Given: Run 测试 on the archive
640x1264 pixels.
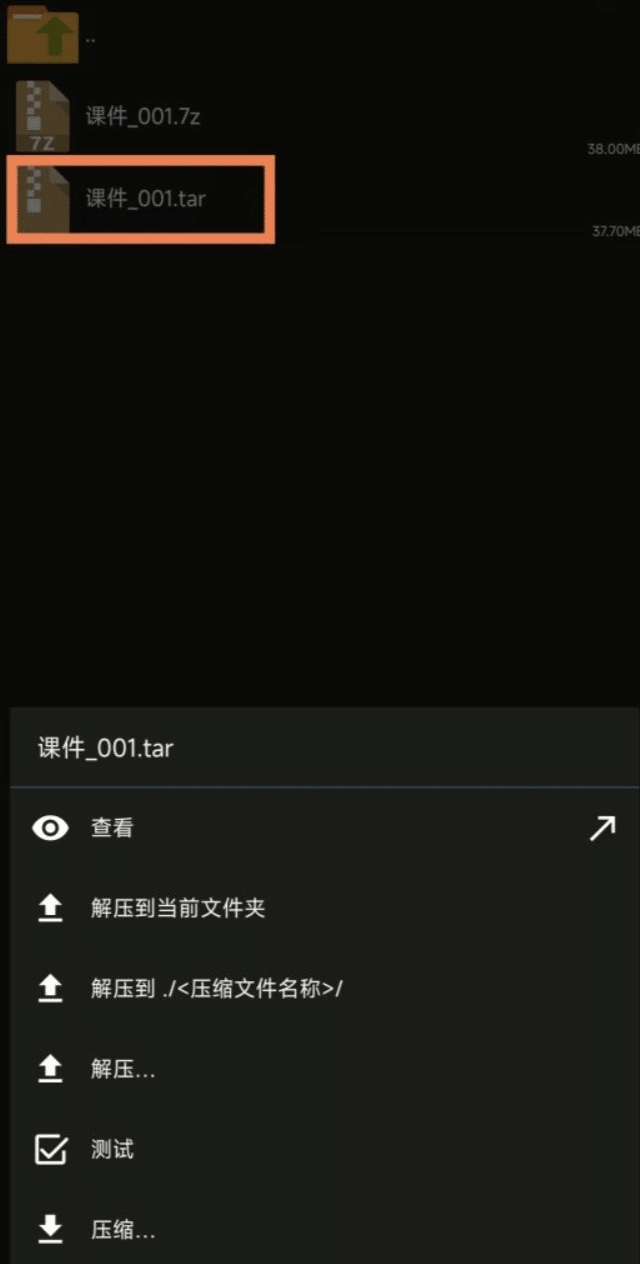Looking at the screenshot, I should click(x=112, y=1150).
